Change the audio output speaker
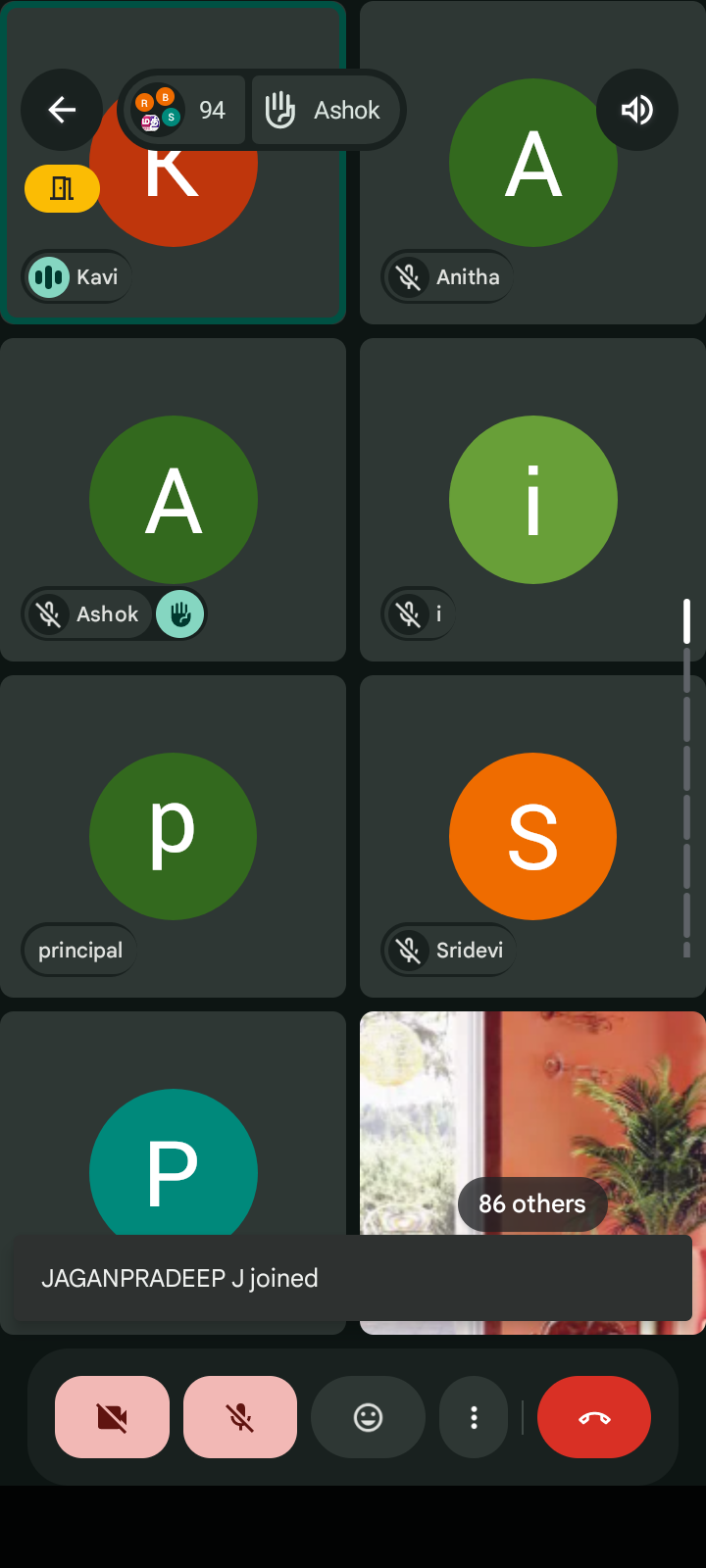This screenshot has width=706, height=1568. pyautogui.click(x=637, y=110)
